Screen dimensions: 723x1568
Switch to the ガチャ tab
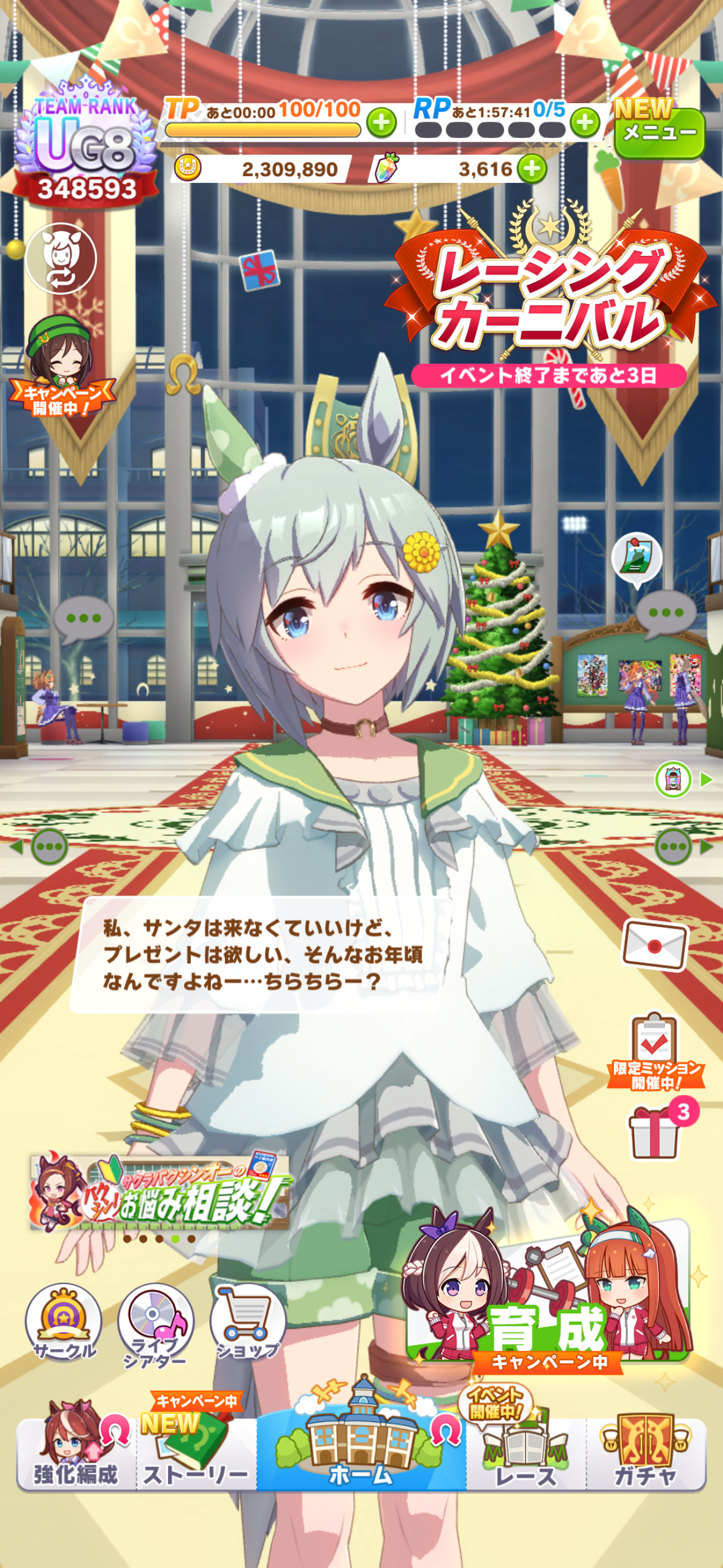[x=646, y=1454]
